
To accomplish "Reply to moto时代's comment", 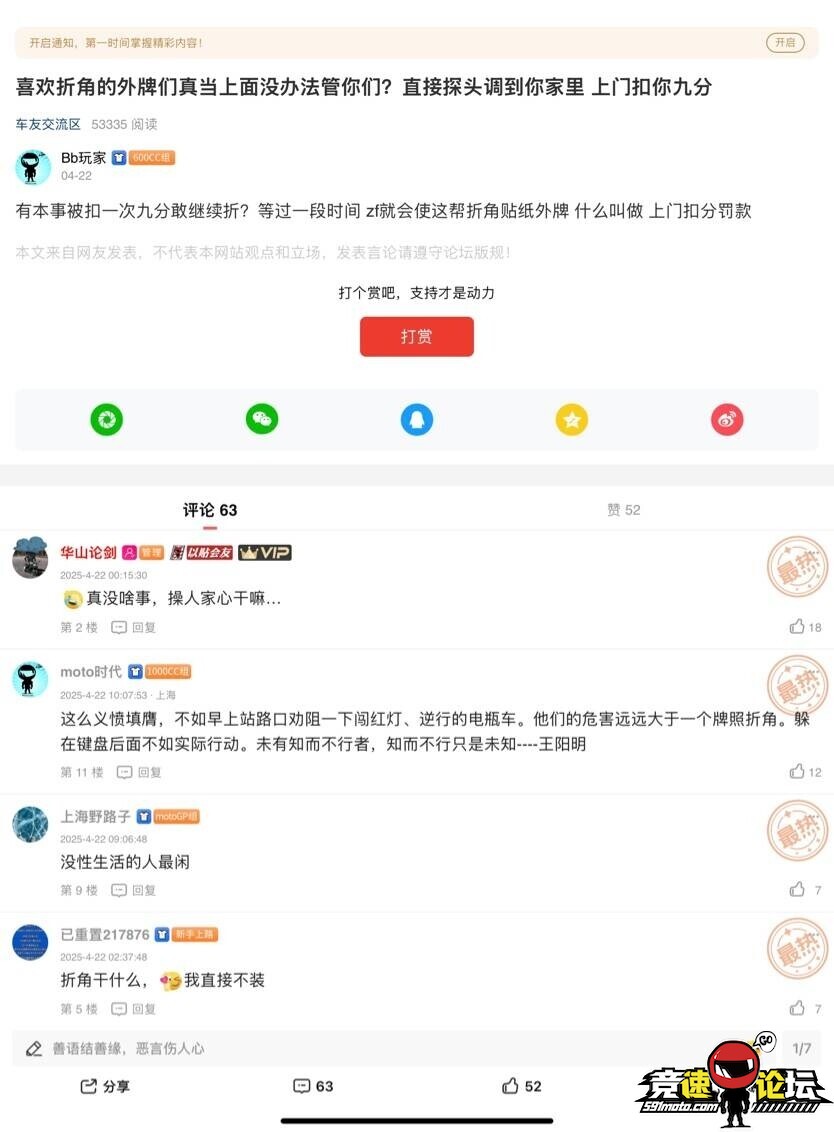I will [x=140, y=772].
